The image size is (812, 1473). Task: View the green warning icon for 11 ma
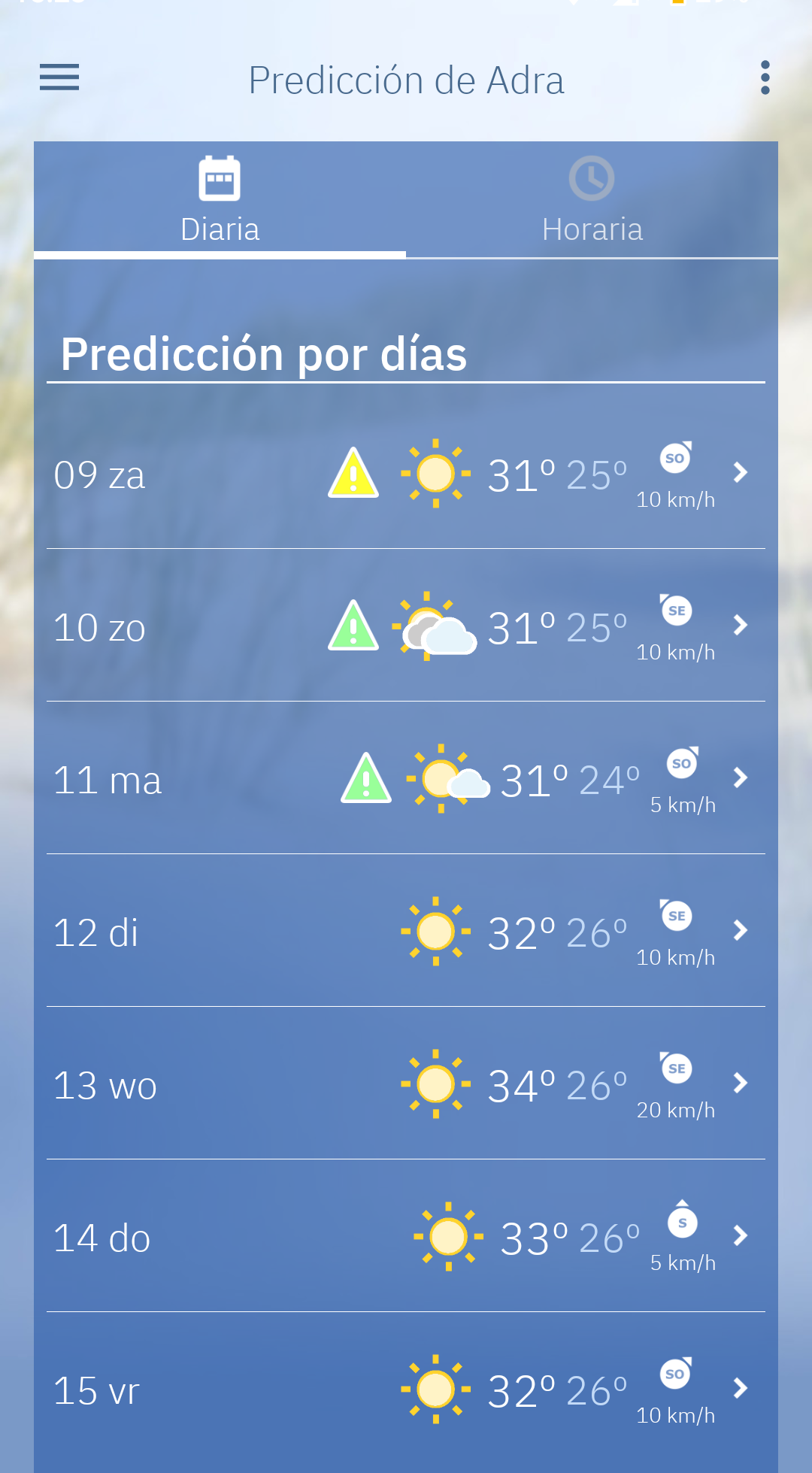366,779
